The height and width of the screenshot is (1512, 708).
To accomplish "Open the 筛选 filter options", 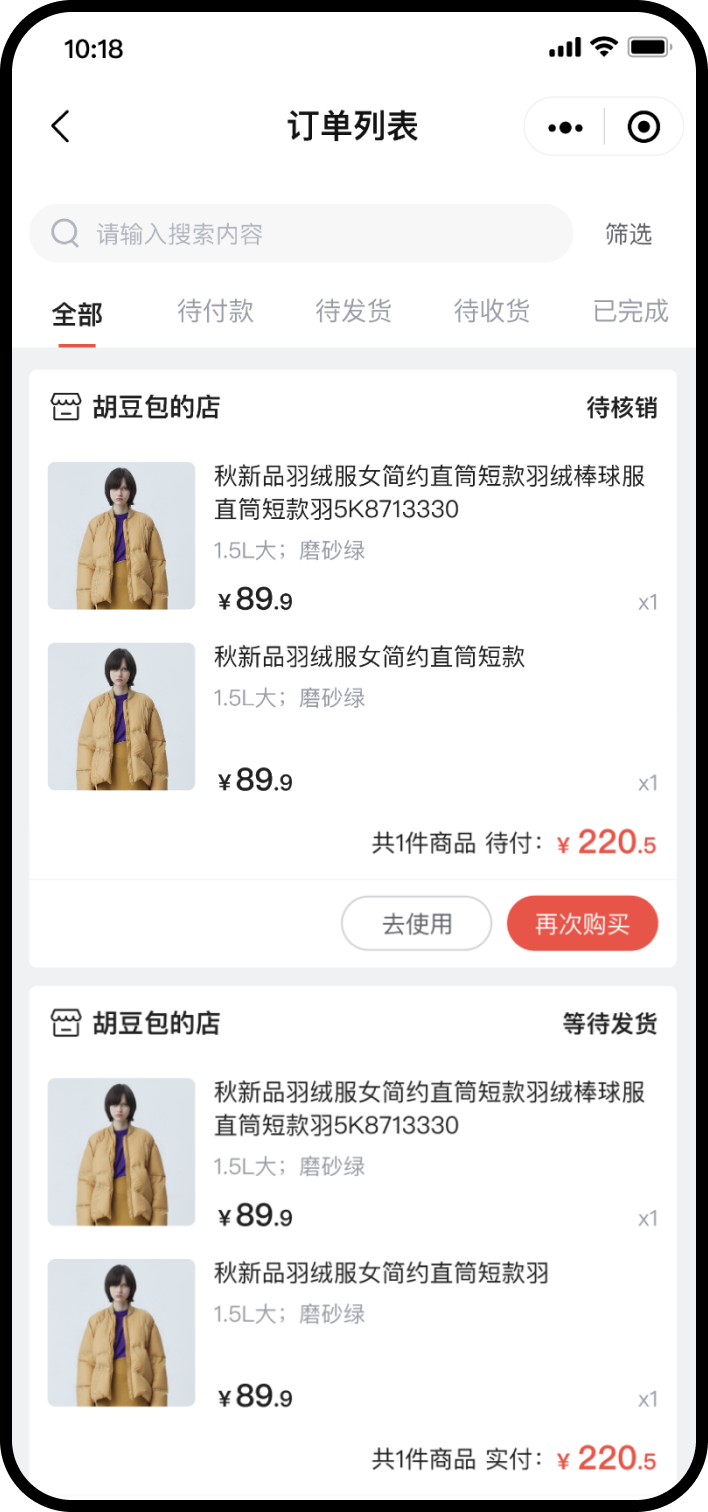I will (x=628, y=234).
